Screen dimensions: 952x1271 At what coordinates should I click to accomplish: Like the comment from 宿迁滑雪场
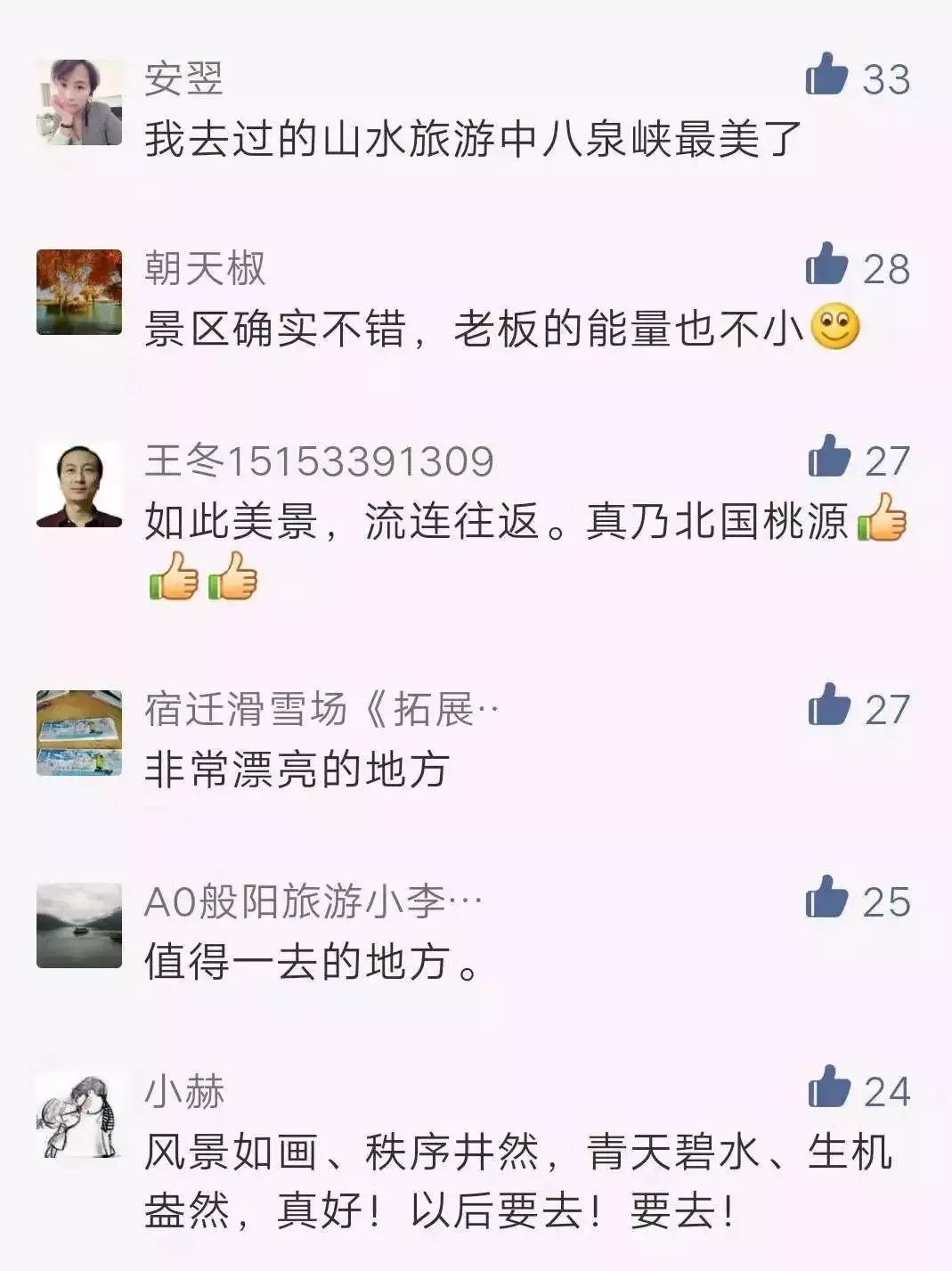point(829,705)
